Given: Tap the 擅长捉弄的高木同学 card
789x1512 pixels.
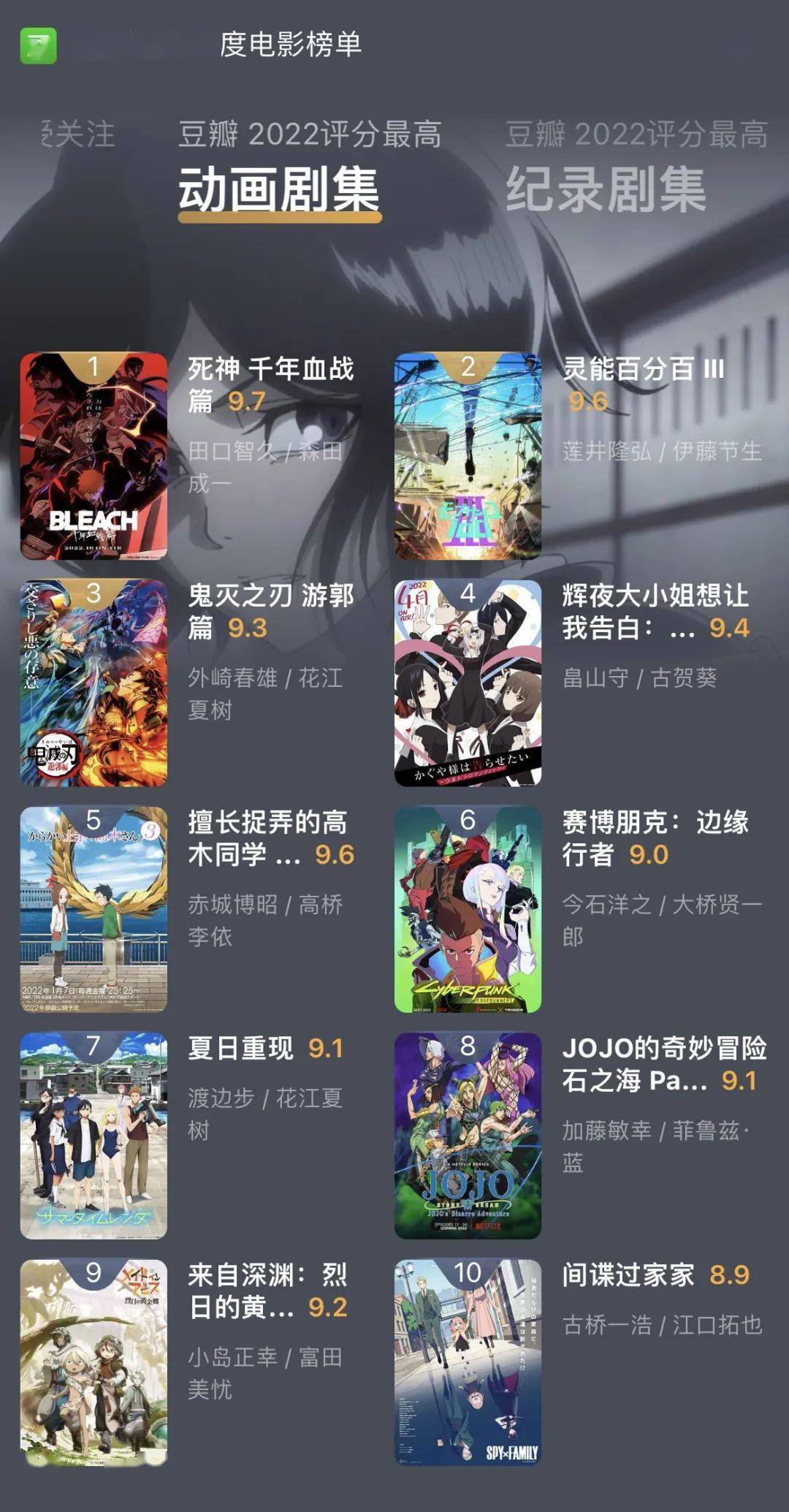Looking at the screenshot, I should pyautogui.click(x=94, y=910).
